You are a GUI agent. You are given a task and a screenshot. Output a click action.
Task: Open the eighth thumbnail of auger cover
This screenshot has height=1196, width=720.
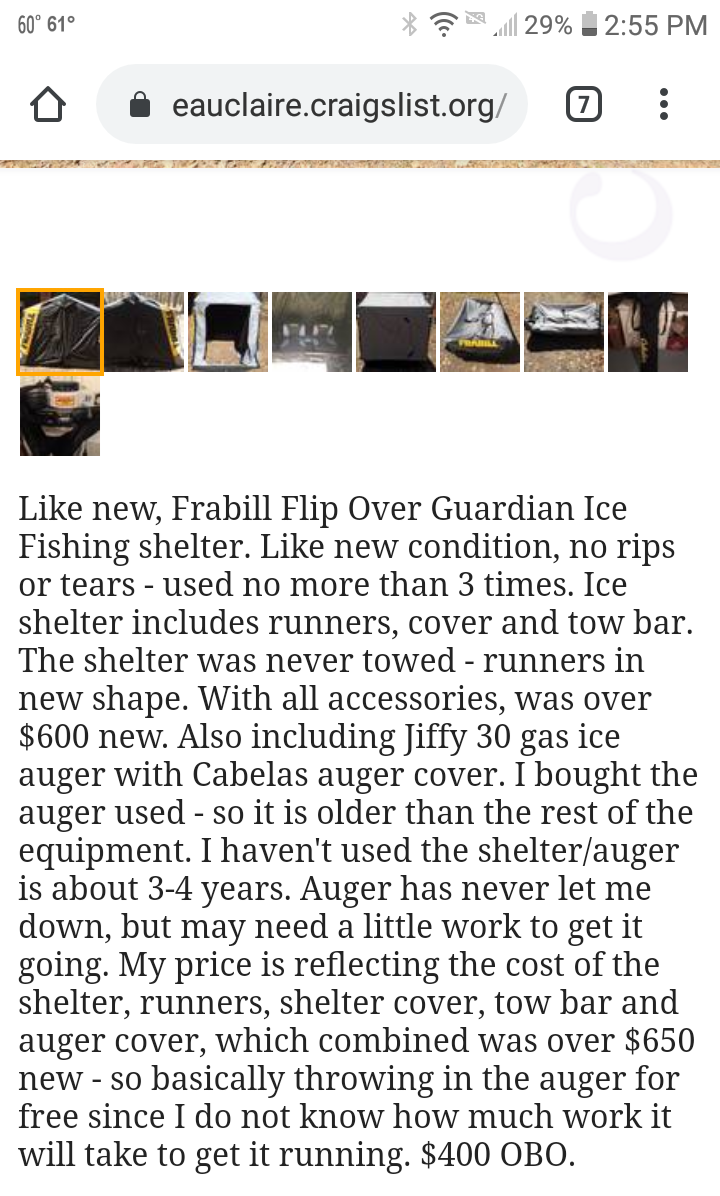648,332
